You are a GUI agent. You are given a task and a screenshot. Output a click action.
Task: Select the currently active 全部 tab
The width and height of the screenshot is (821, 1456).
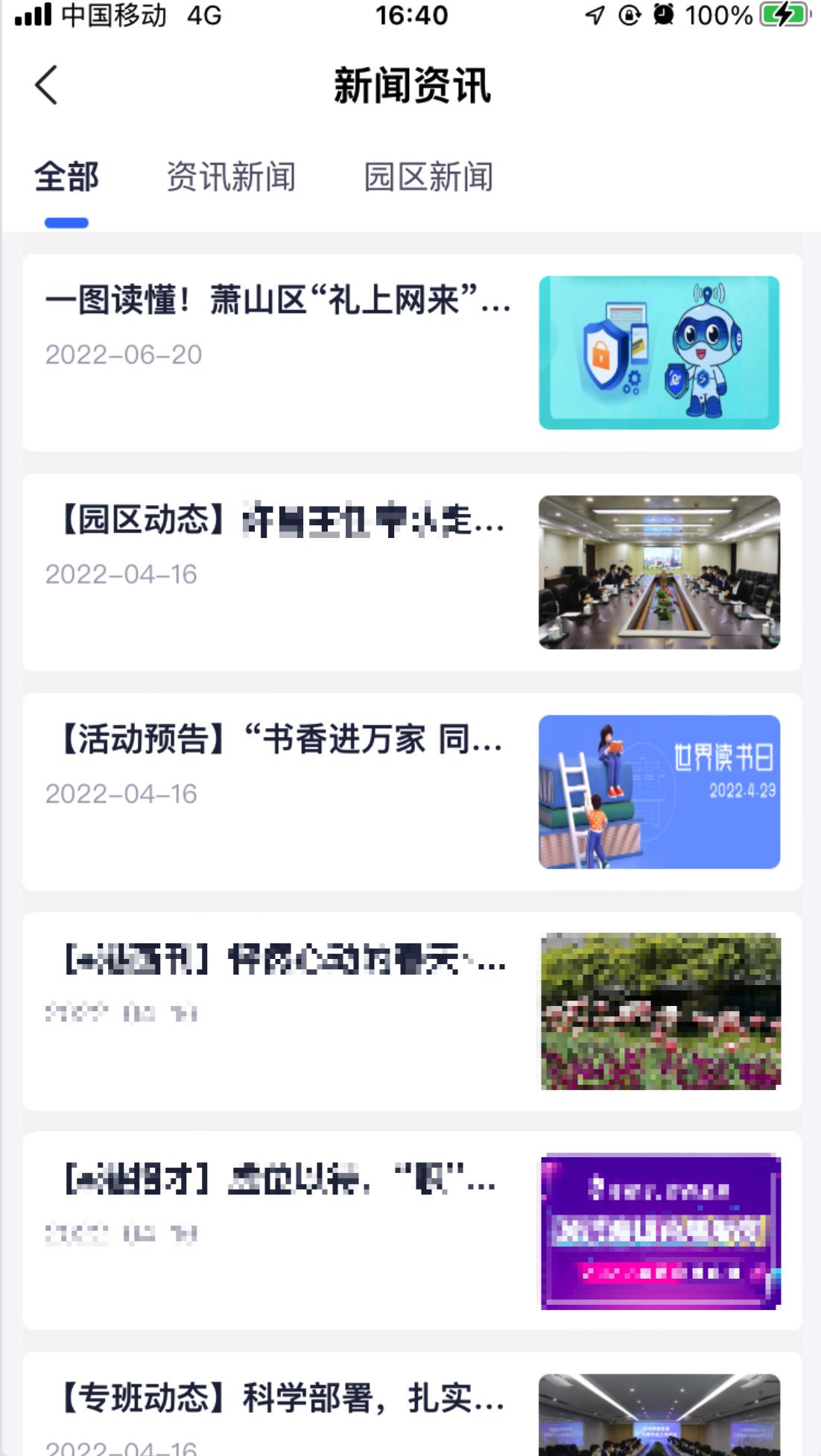[x=66, y=177]
